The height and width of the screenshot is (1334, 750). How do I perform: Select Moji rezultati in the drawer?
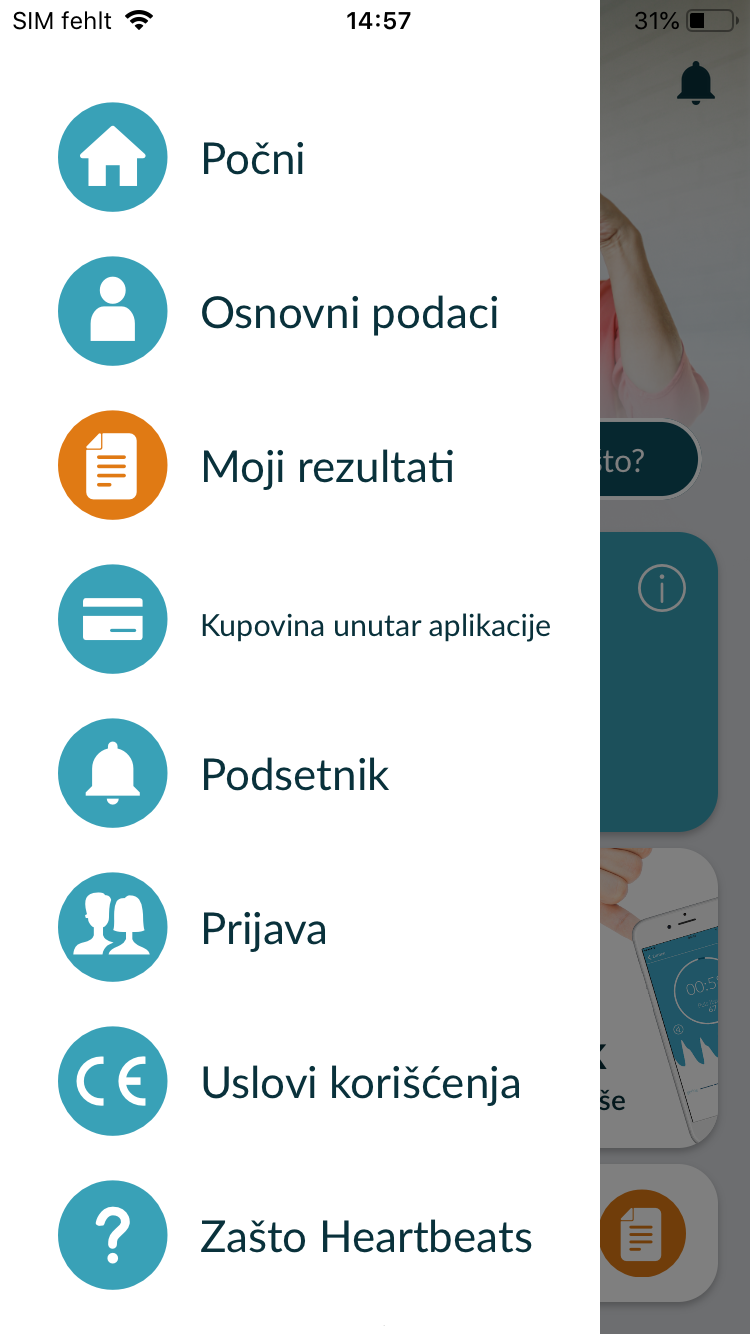(327, 467)
